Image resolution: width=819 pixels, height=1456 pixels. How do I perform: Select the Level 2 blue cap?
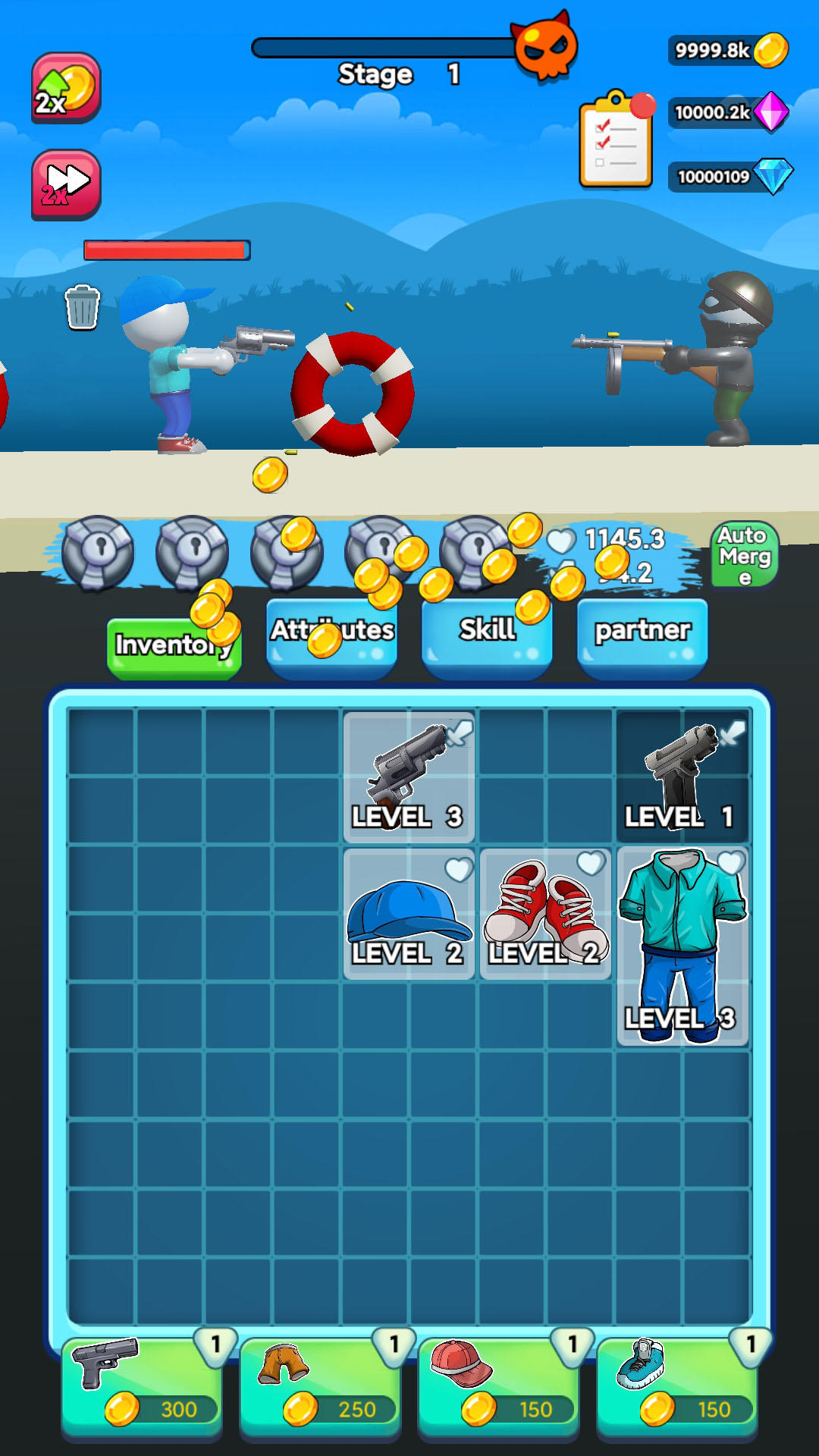(409, 913)
